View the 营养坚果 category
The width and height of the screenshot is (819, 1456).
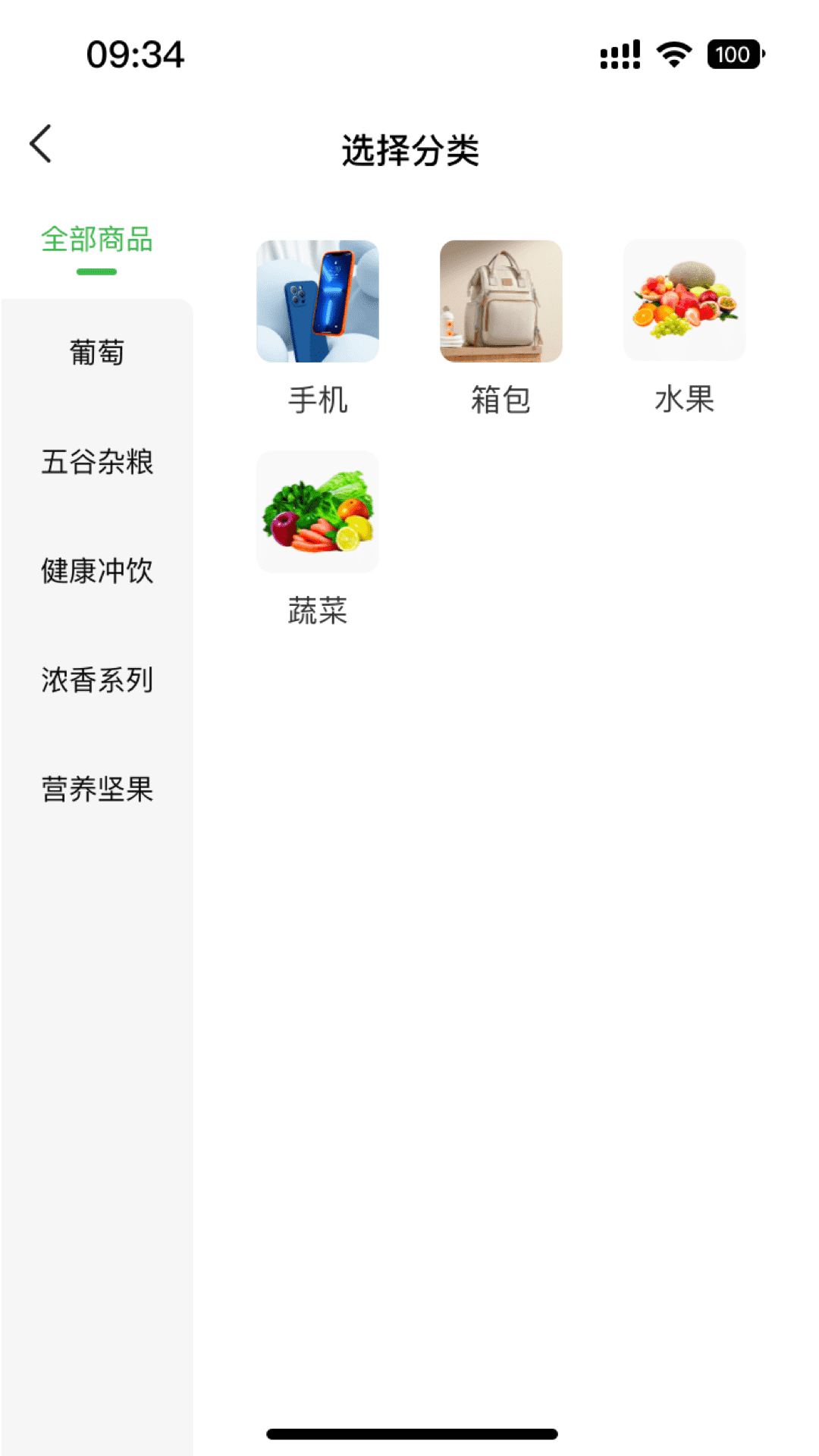[97, 789]
